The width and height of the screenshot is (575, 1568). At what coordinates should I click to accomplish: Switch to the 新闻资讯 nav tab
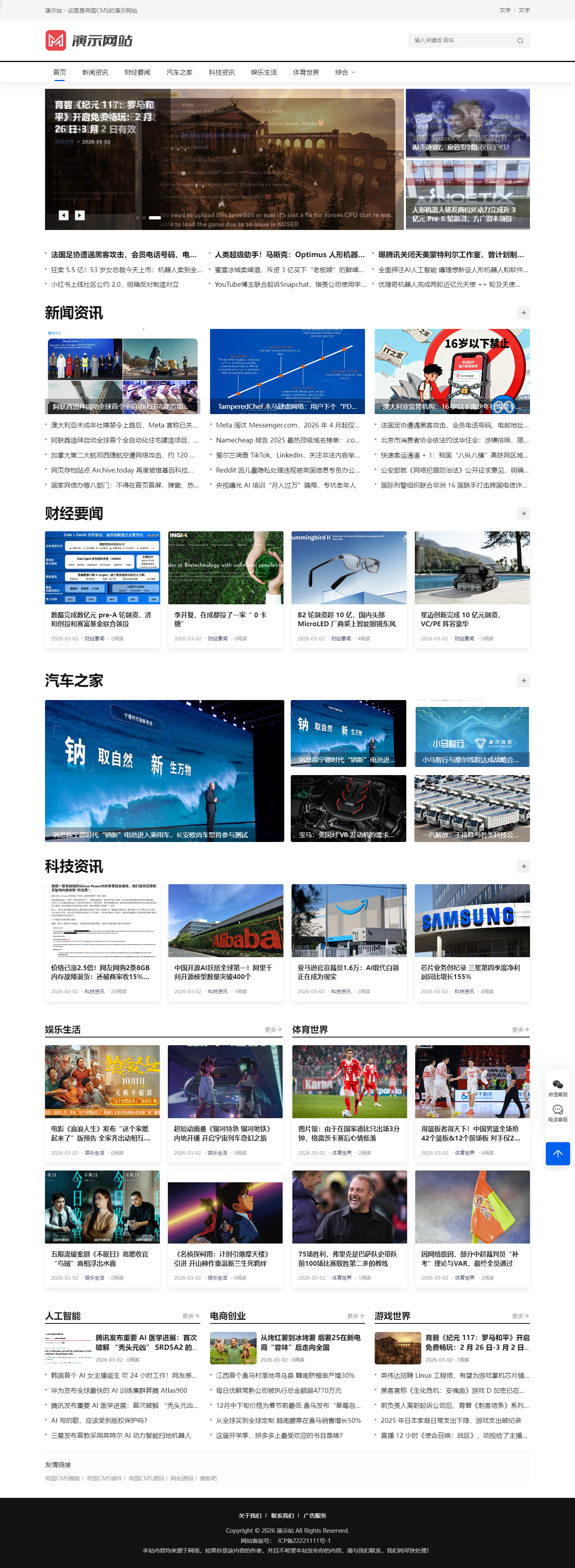coord(95,73)
